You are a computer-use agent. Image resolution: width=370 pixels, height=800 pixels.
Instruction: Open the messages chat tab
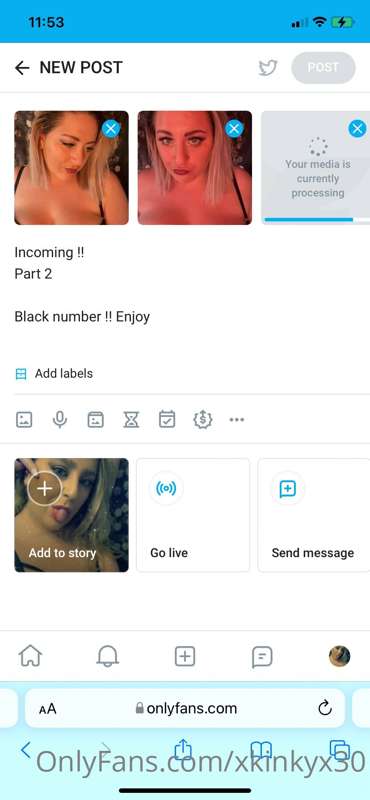(262, 656)
